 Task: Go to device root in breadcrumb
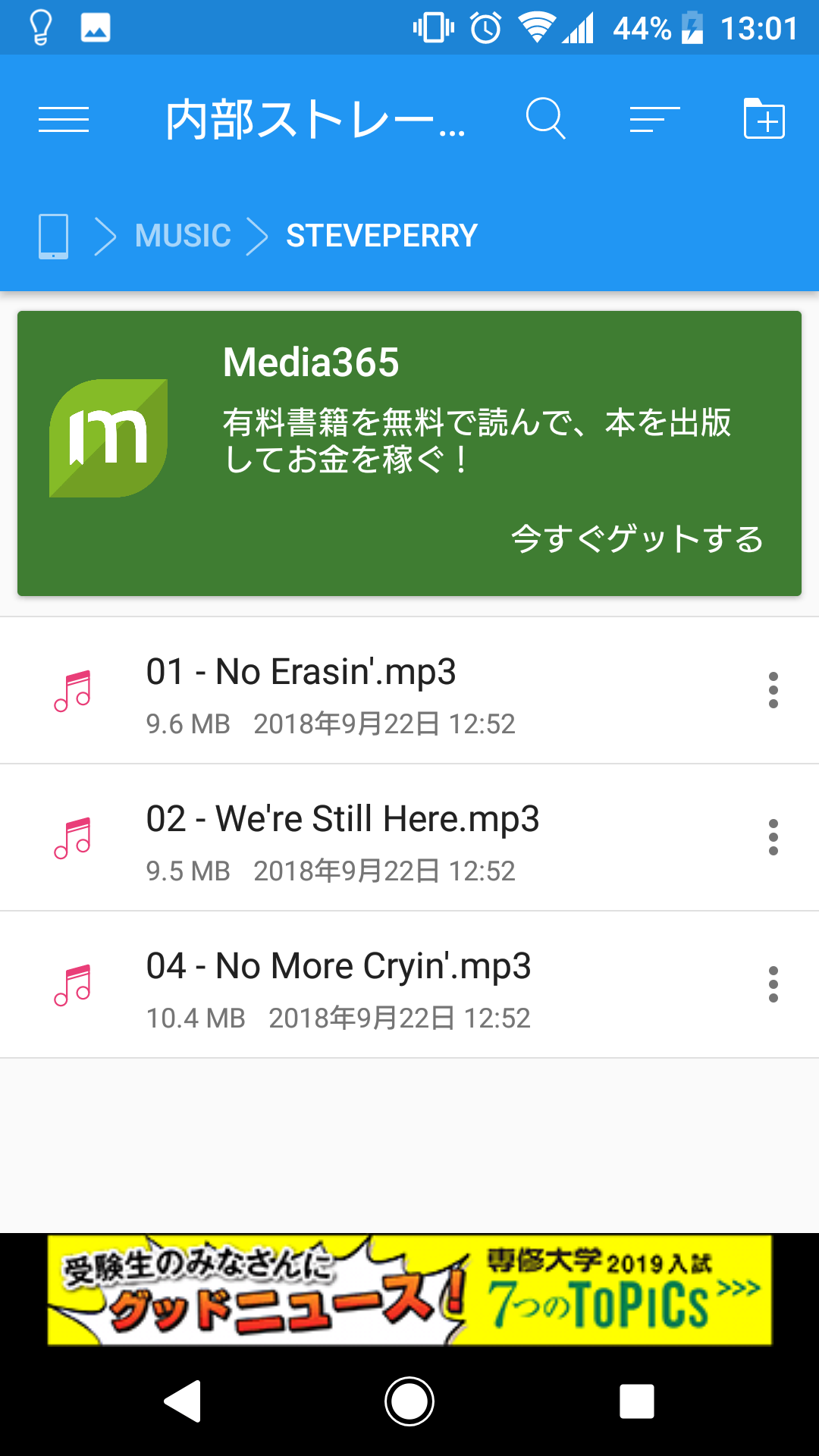[x=54, y=236]
